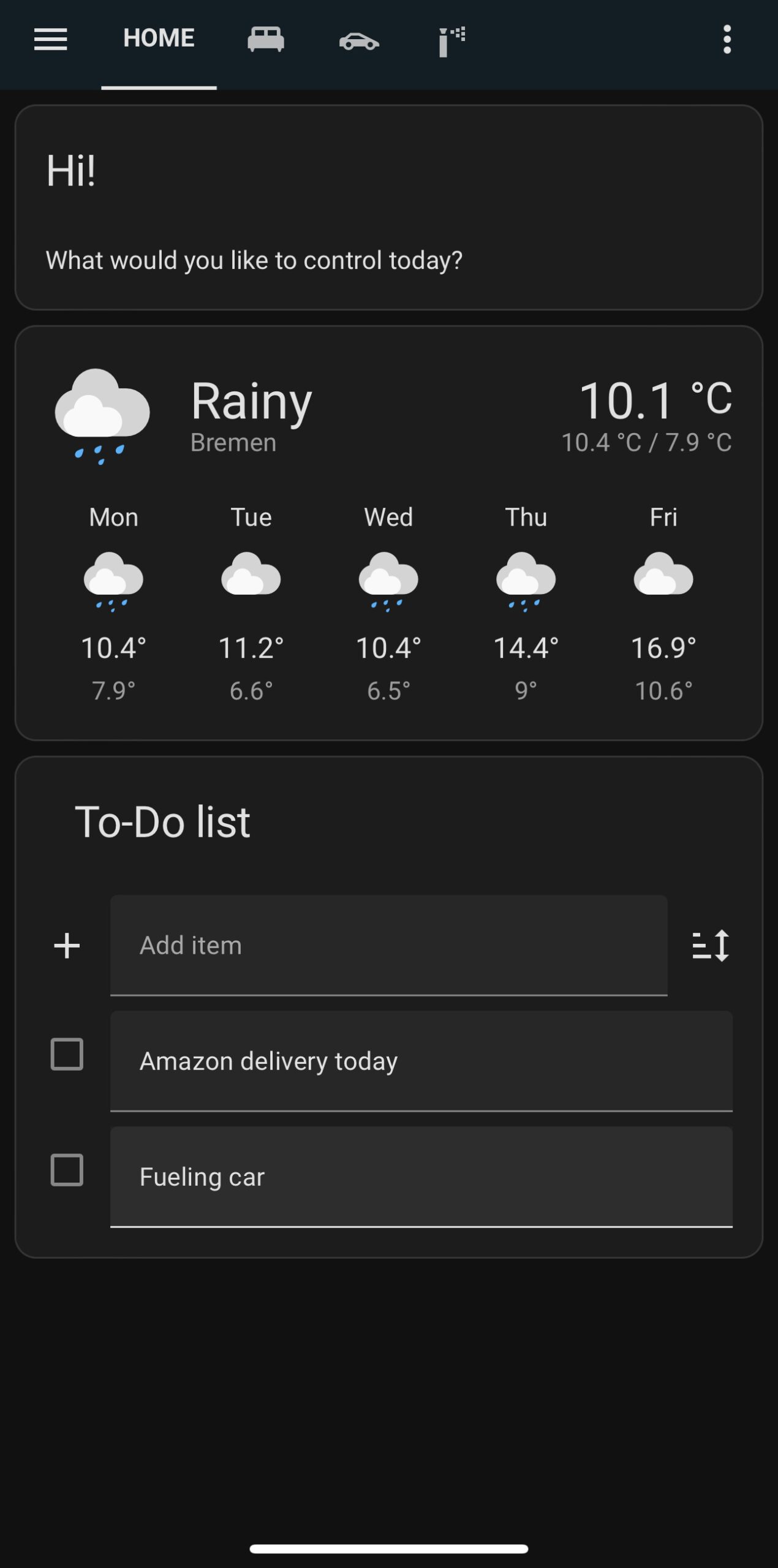Edit the Fueling car item text
The height and width of the screenshot is (1568, 778).
click(x=421, y=1177)
